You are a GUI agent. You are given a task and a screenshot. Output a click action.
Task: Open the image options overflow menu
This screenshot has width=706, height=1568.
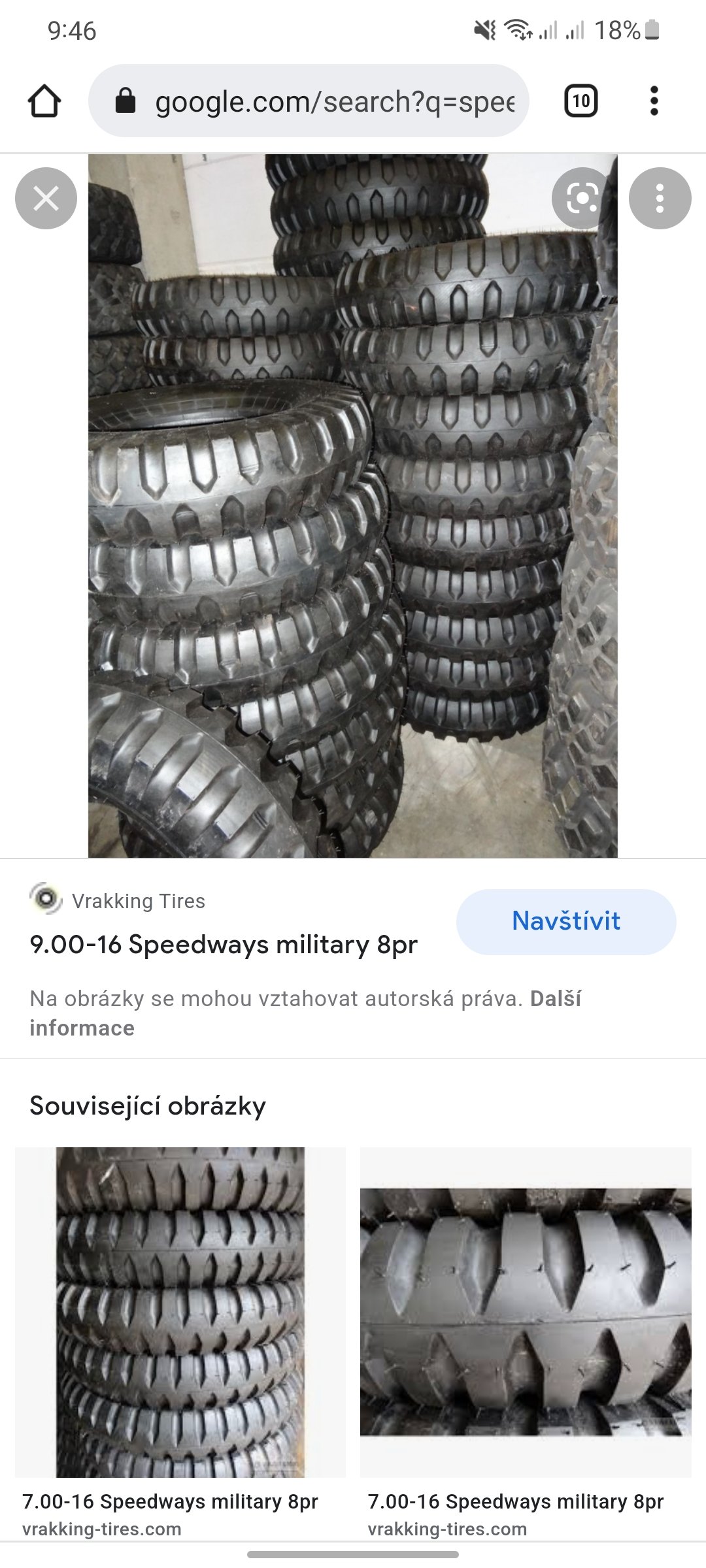[660, 199]
